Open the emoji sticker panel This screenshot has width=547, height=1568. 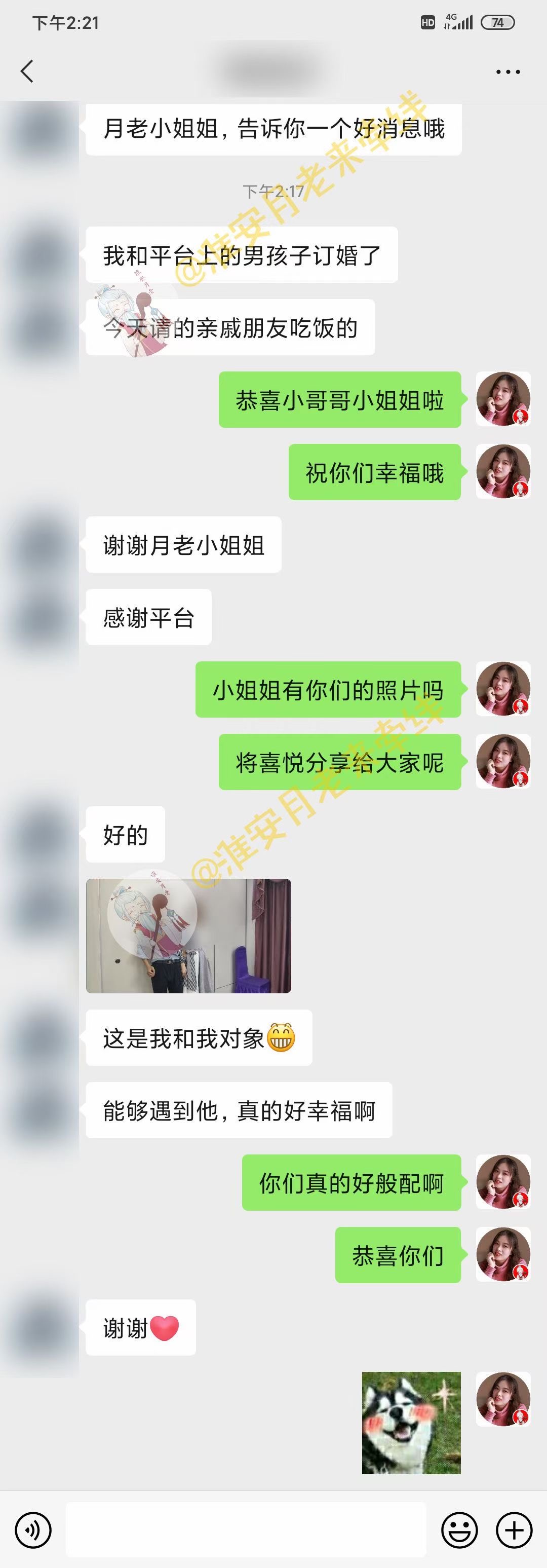point(459,1529)
